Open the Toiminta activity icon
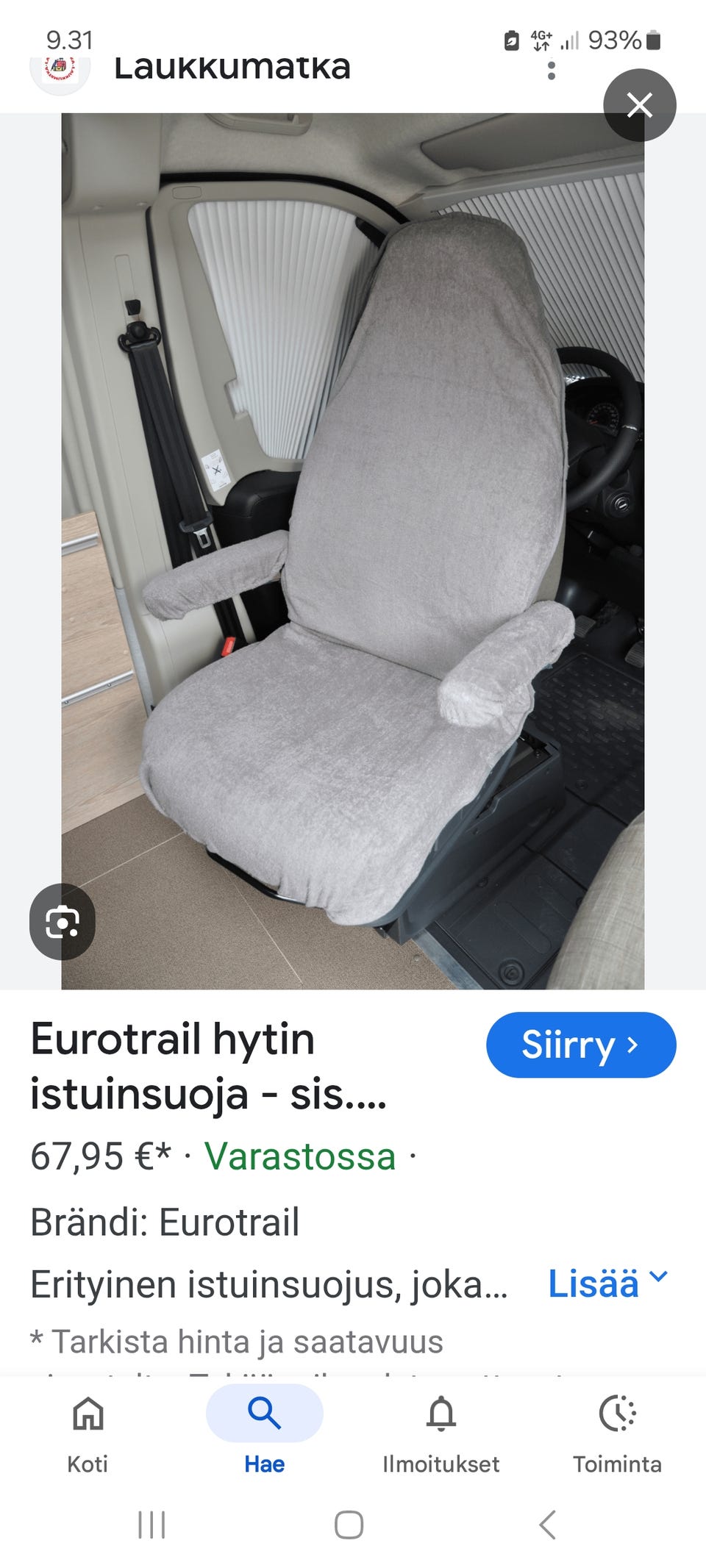Viewport: 706px width, 1568px height. (x=618, y=1413)
